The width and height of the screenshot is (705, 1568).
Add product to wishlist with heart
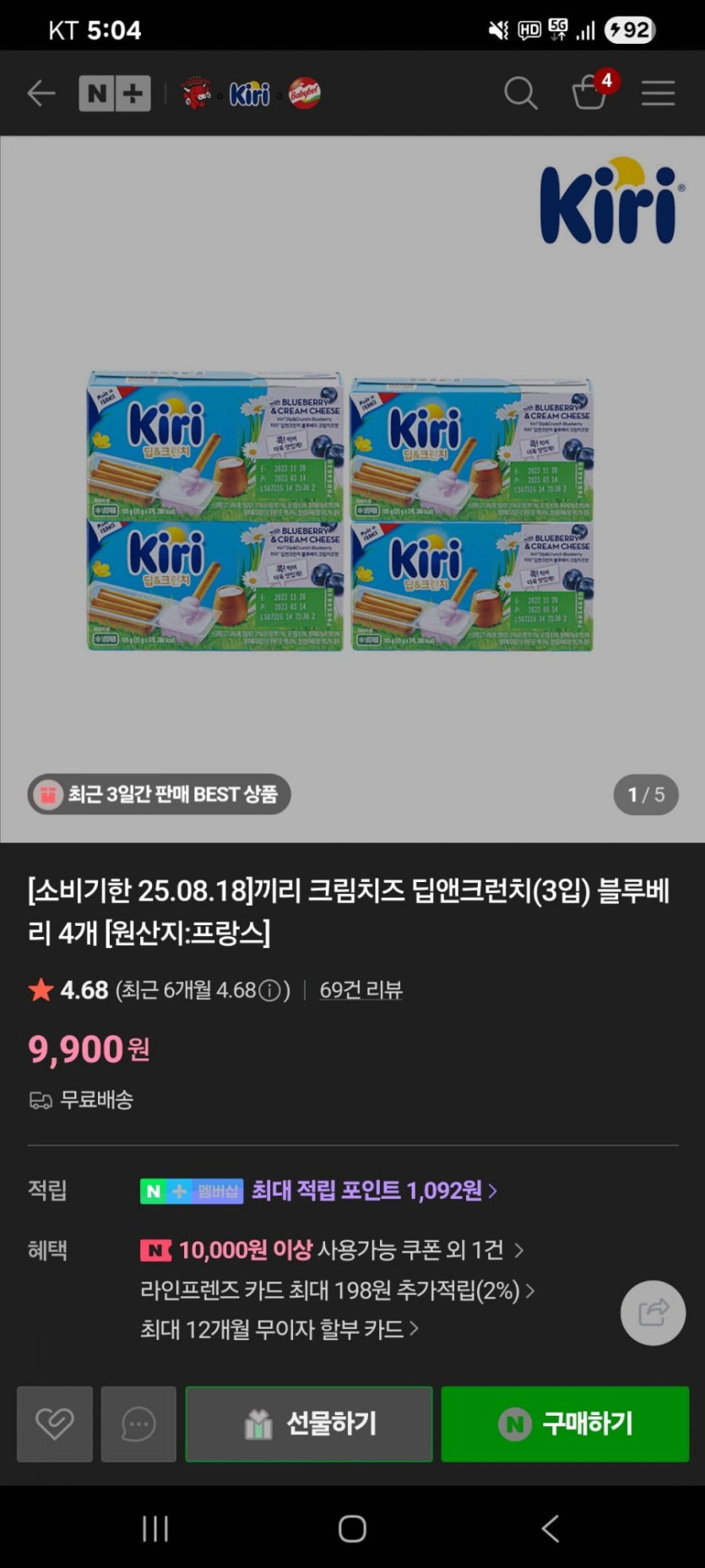(x=55, y=1424)
